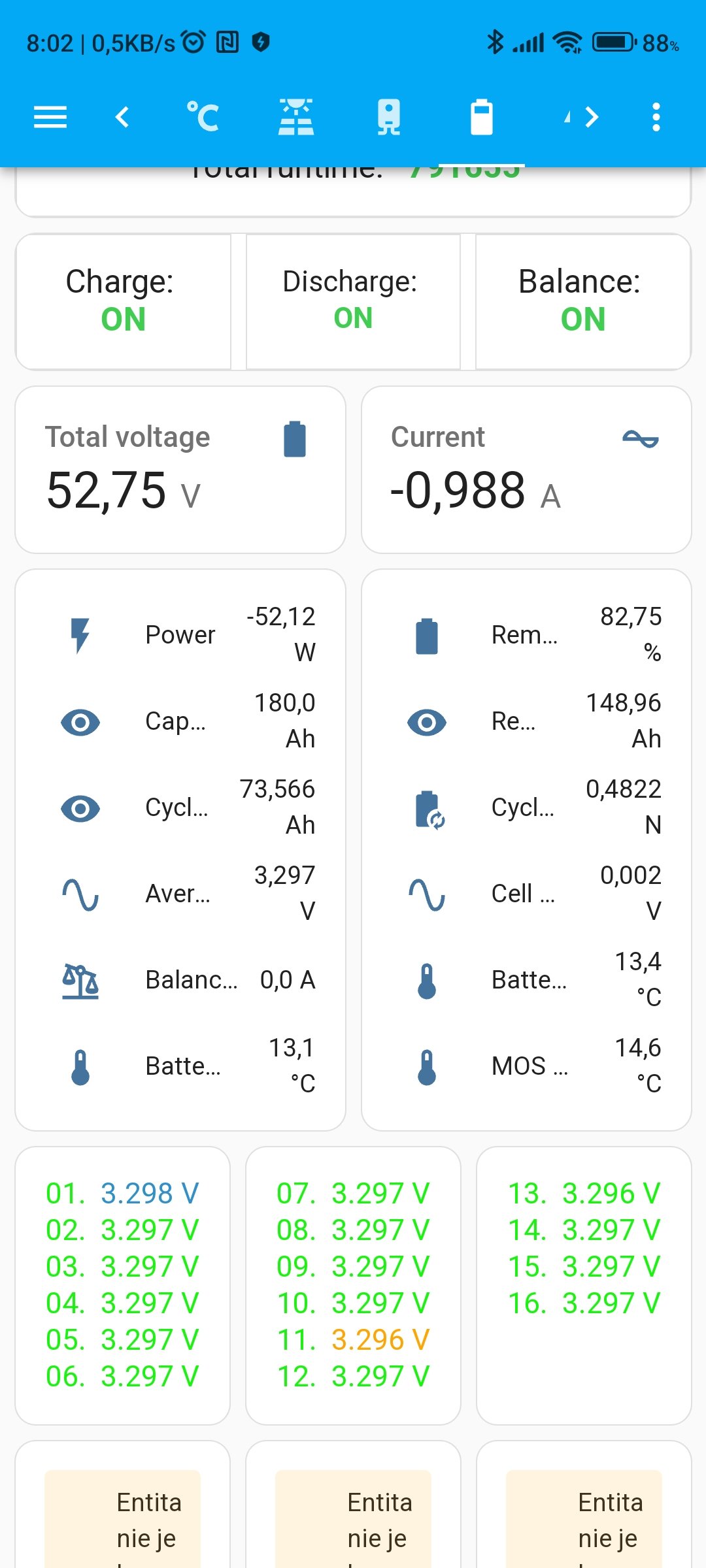Open the hamburger navigation menu
Viewport: 706px width, 1568px height.
[x=50, y=118]
